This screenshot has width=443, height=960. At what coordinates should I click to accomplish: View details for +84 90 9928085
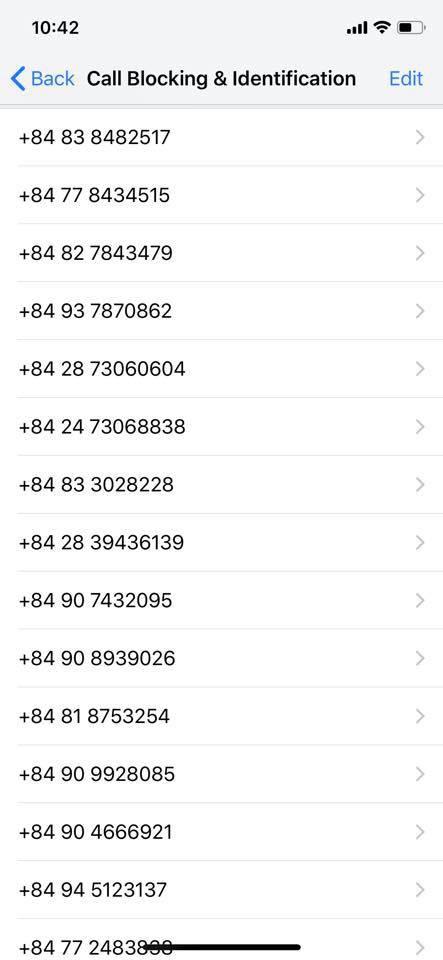point(222,774)
